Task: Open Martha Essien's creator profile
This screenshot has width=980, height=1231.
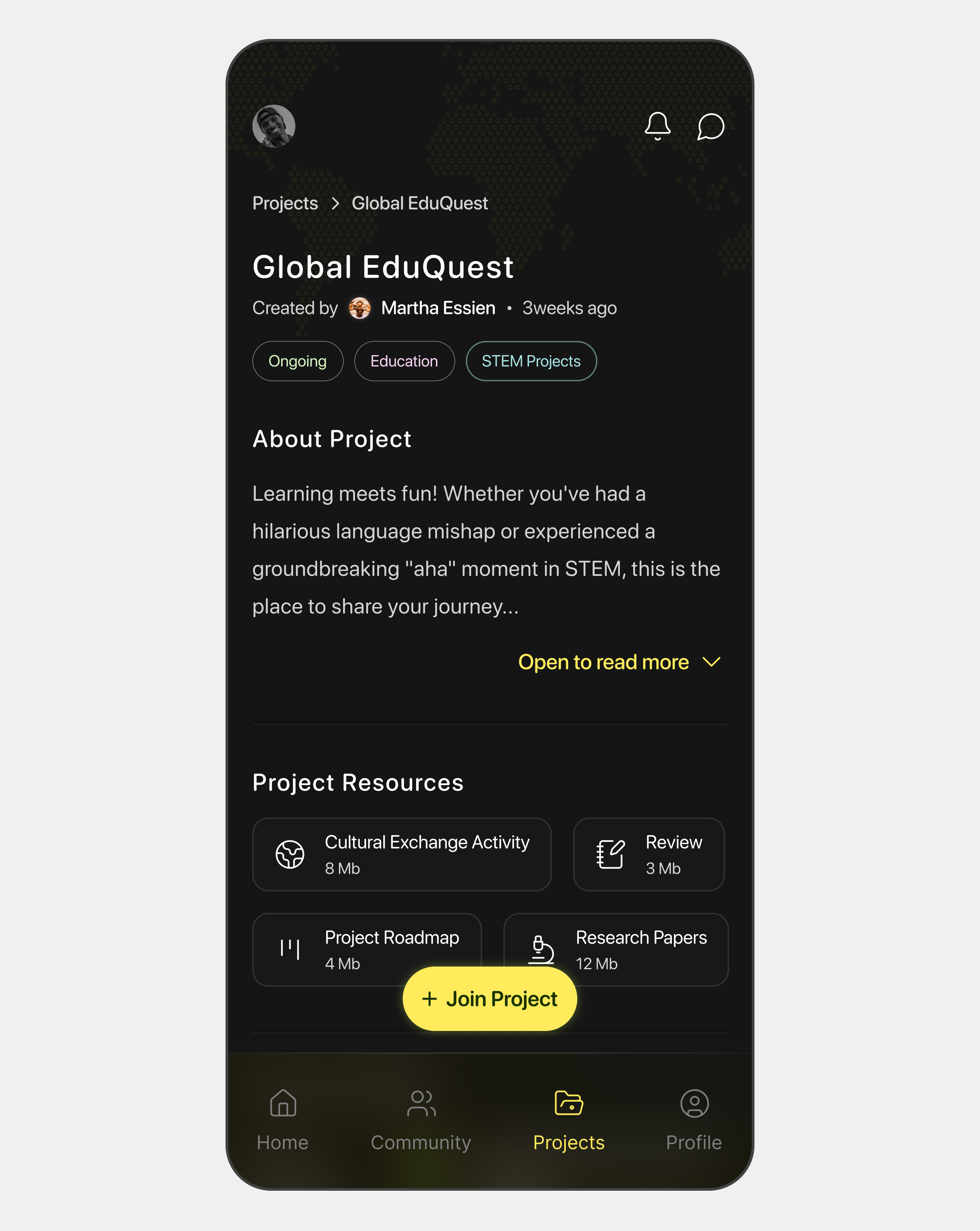Action: pos(437,308)
